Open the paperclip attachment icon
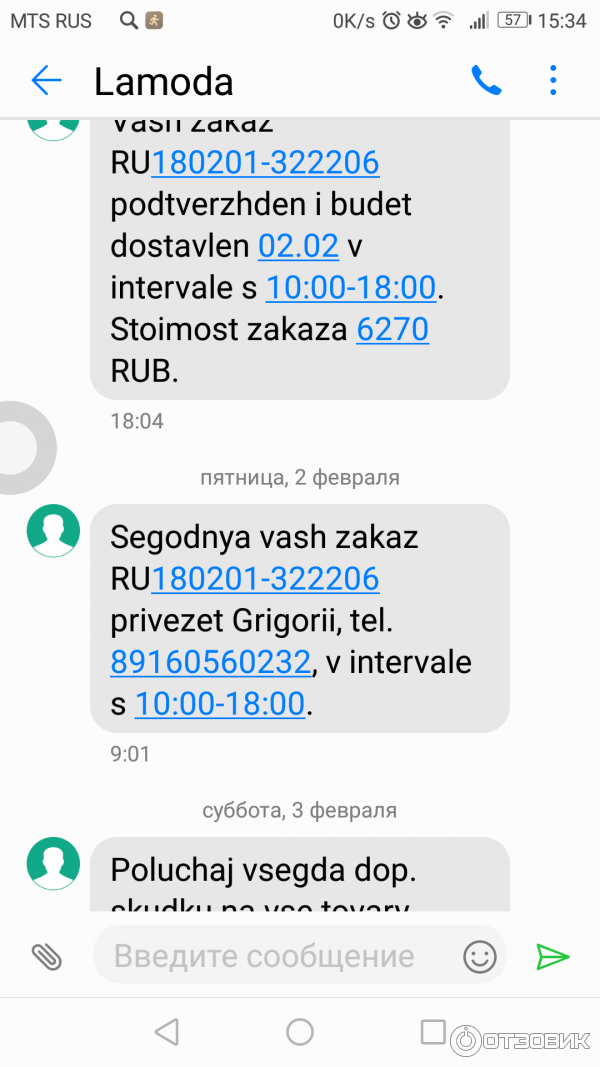600x1067 pixels. click(47, 956)
